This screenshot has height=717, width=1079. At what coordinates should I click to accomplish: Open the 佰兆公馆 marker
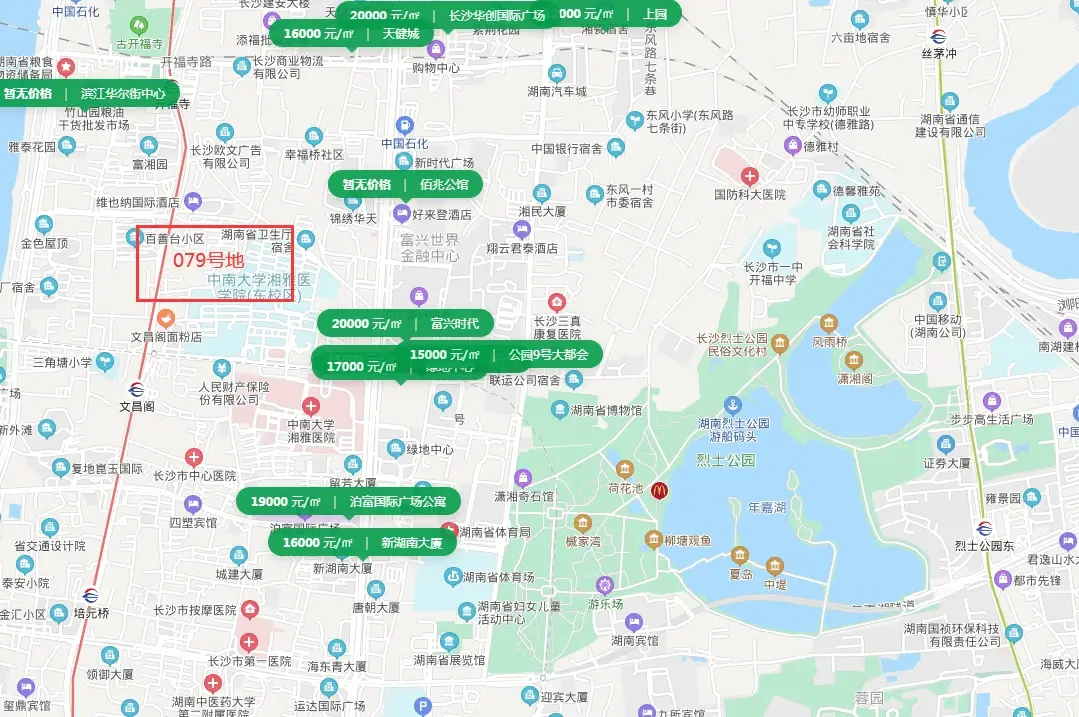(x=405, y=185)
